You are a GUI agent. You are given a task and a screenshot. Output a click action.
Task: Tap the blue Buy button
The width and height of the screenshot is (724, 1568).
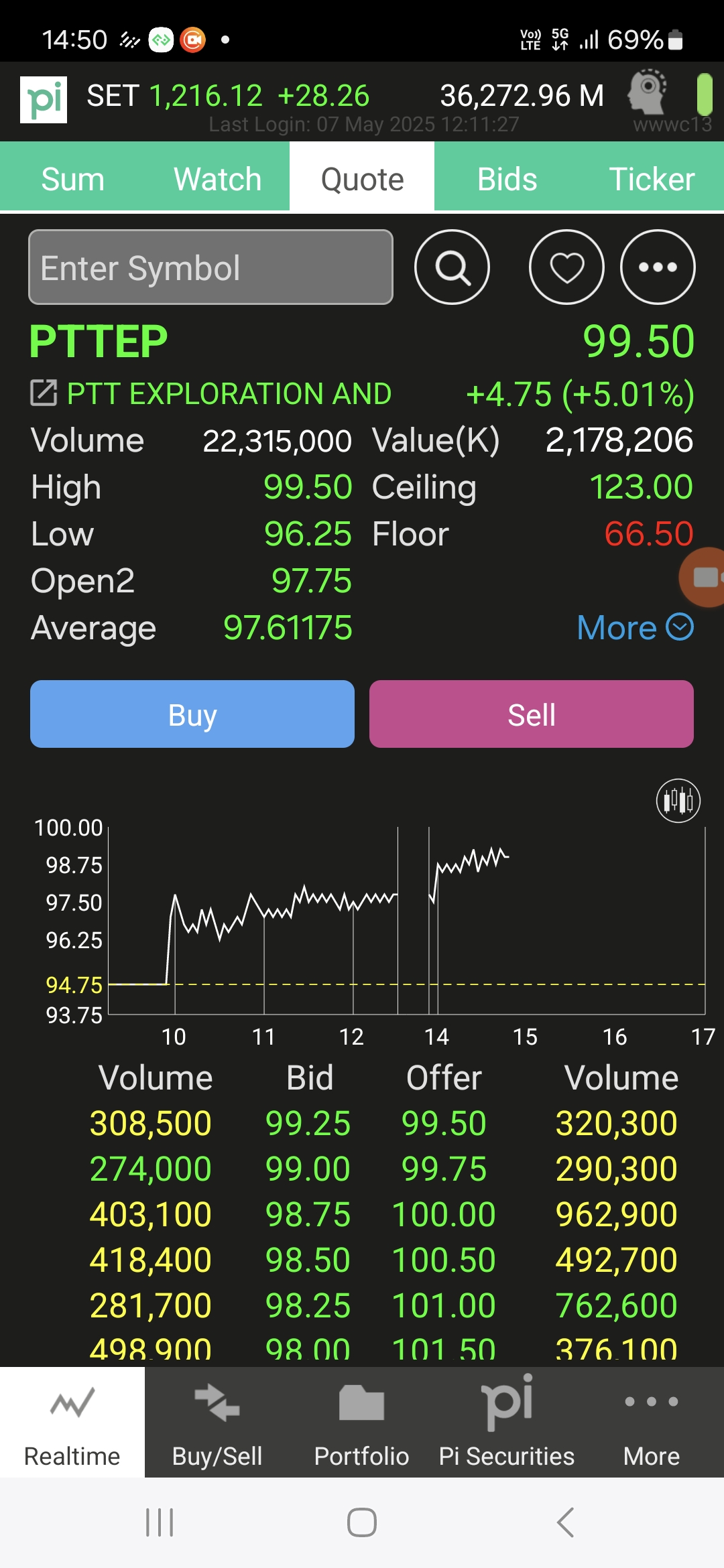192,714
